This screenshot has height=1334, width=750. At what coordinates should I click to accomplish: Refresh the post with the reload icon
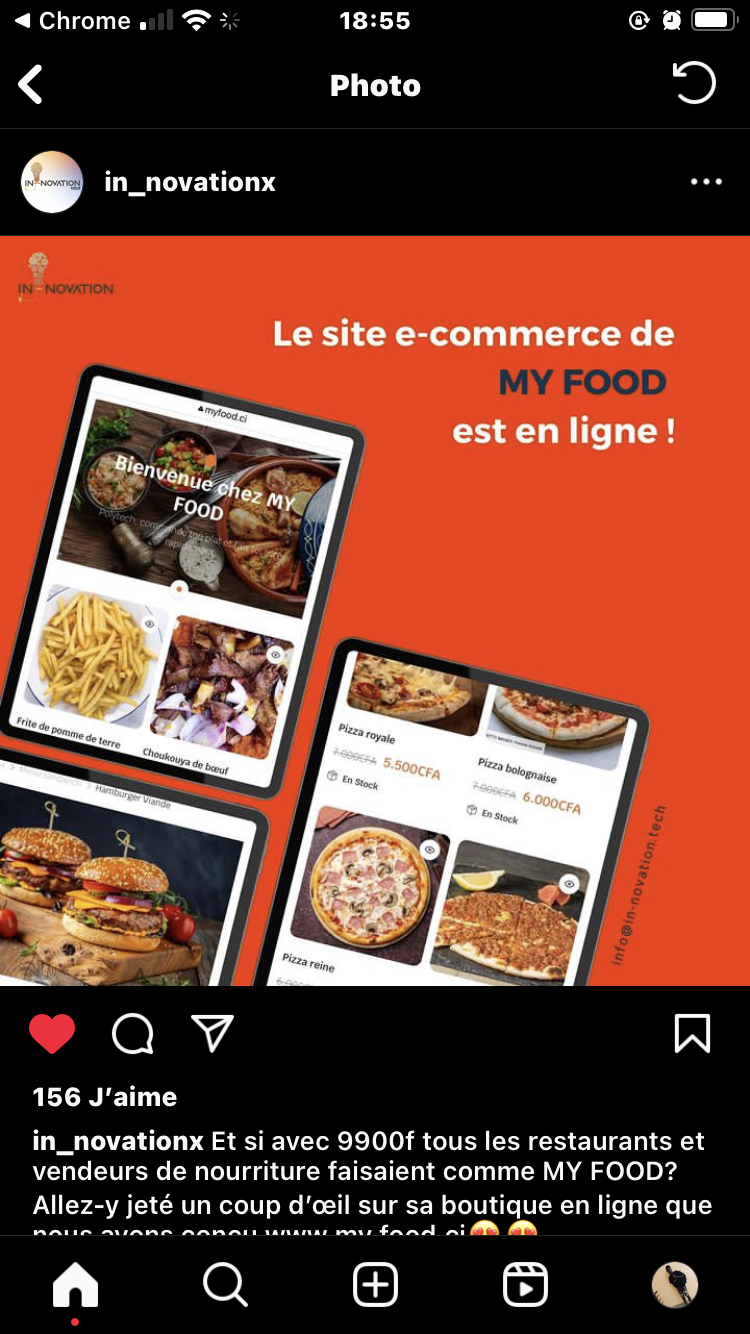pyautogui.click(x=694, y=84)
